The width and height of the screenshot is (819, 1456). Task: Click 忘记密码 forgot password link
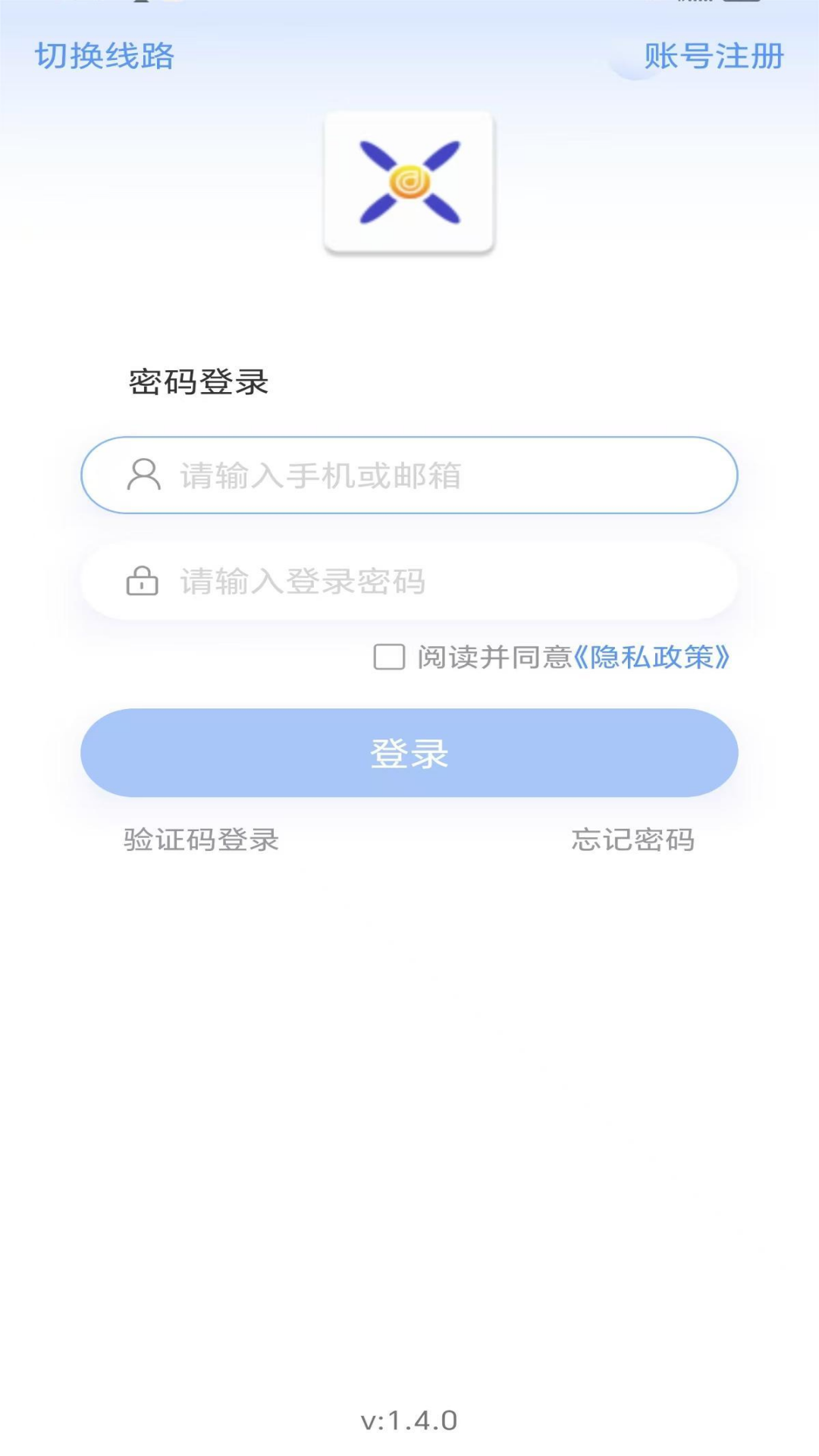[635, 842]
